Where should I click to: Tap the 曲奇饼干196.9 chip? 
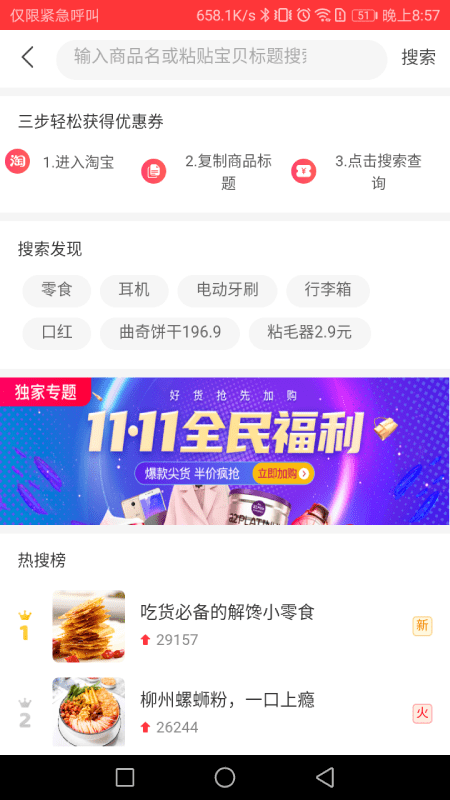[170, 334]
